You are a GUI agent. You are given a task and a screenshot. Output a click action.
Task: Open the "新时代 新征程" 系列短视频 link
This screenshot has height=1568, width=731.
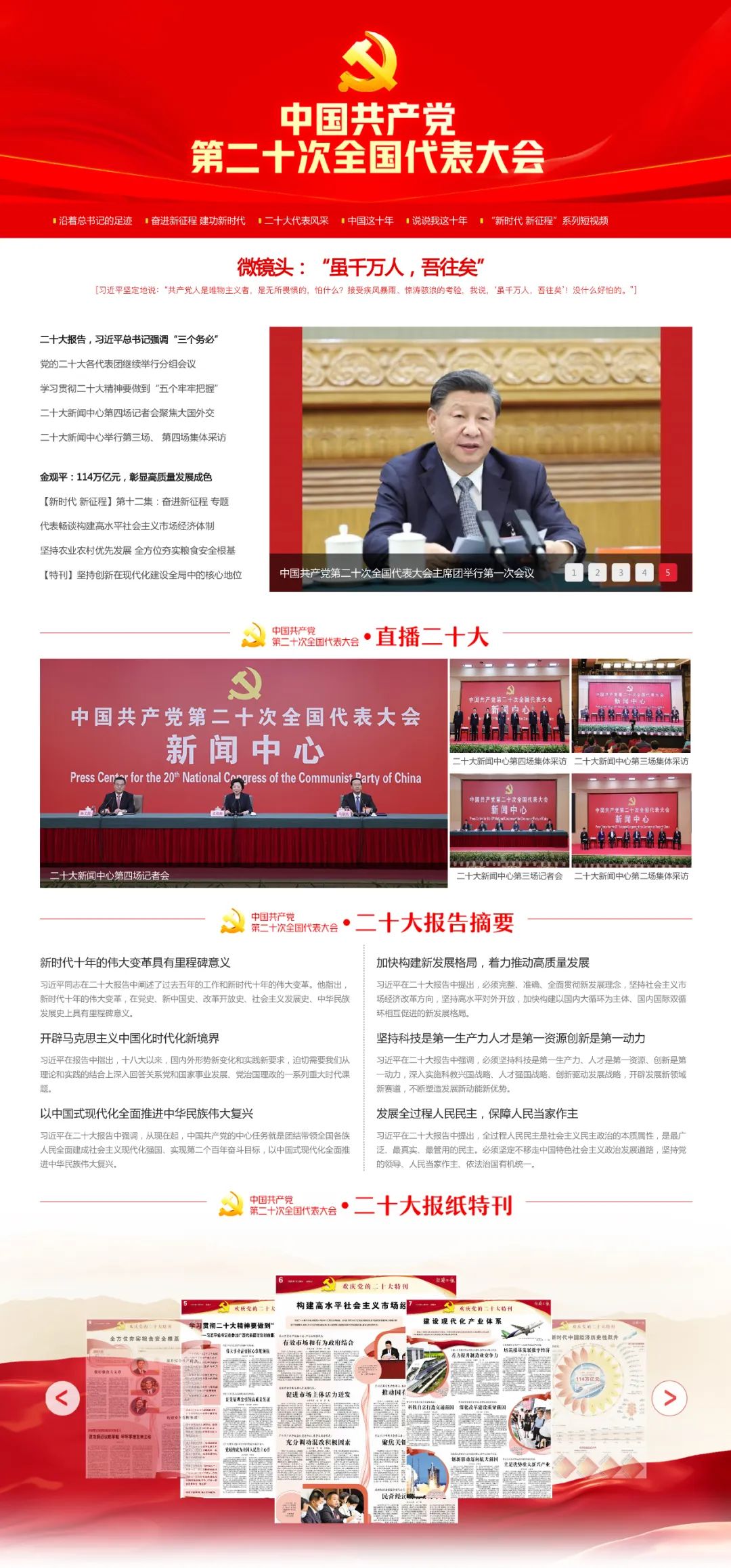coord(550,221)
